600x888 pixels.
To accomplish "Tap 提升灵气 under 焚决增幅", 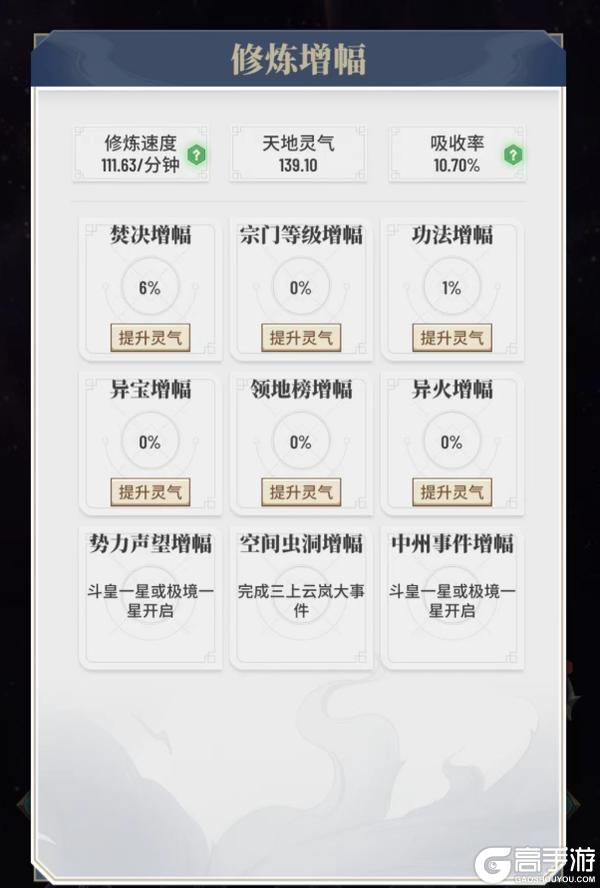I will [149, 338].
